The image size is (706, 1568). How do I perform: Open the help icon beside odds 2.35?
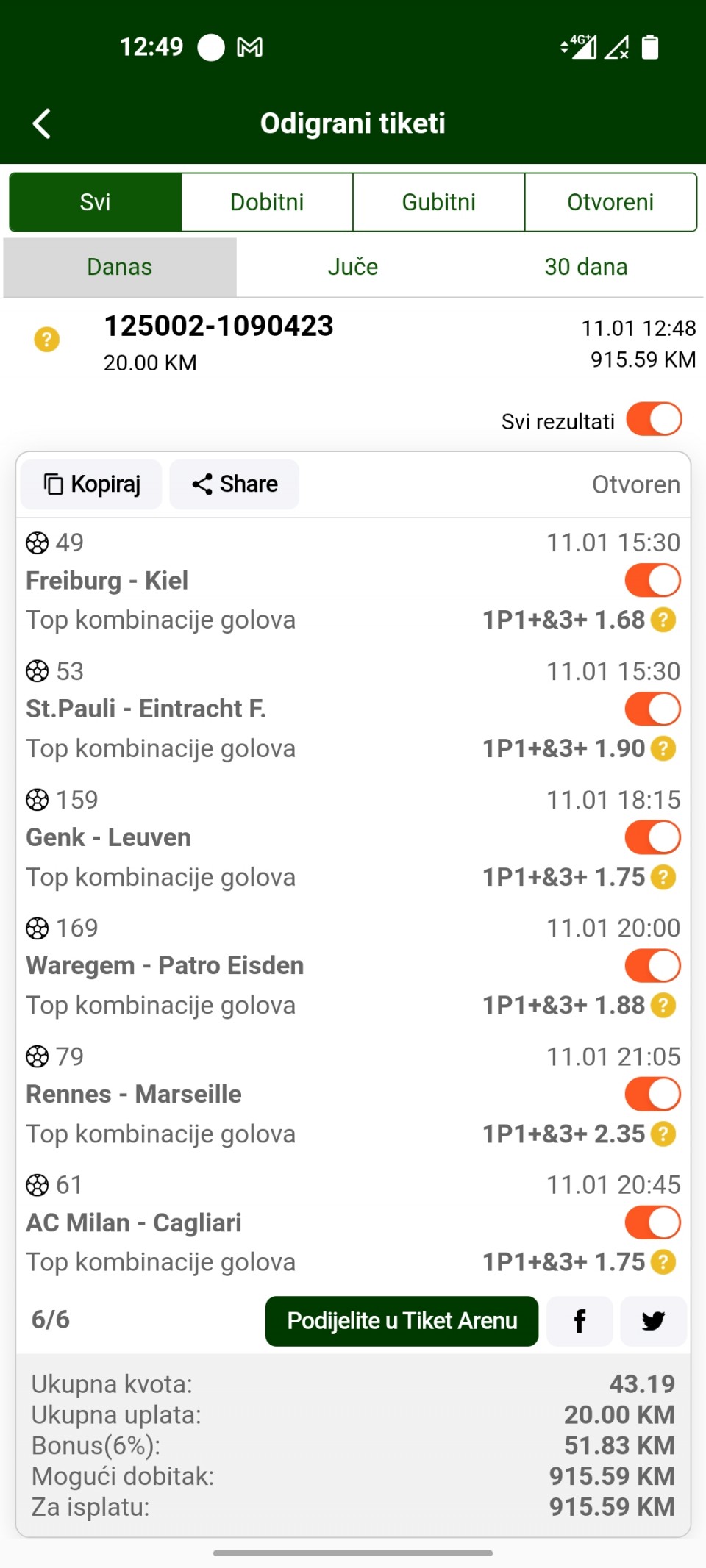click(x=663, y=1134)
